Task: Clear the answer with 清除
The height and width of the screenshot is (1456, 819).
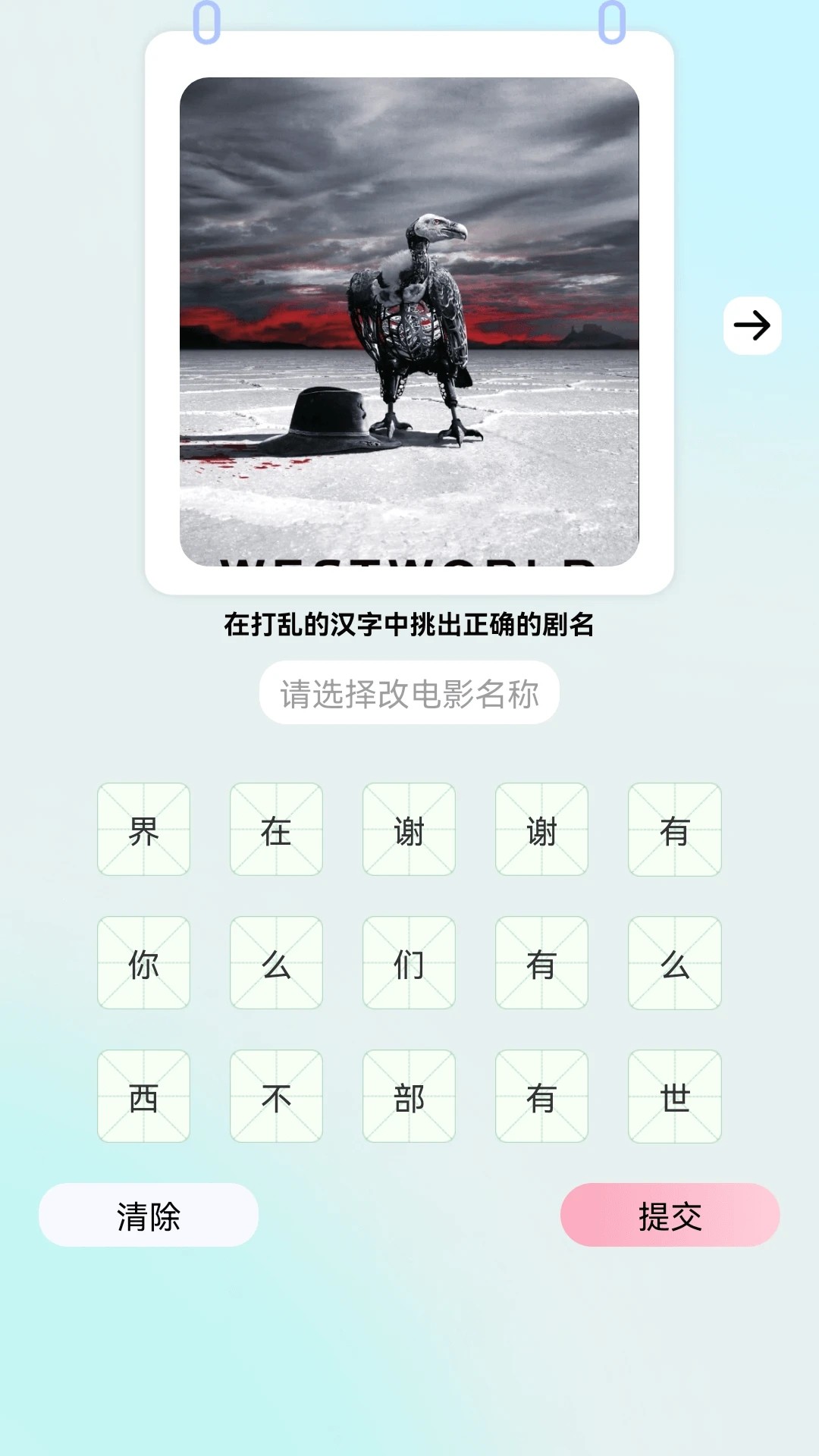Action: click(149, 1215)
